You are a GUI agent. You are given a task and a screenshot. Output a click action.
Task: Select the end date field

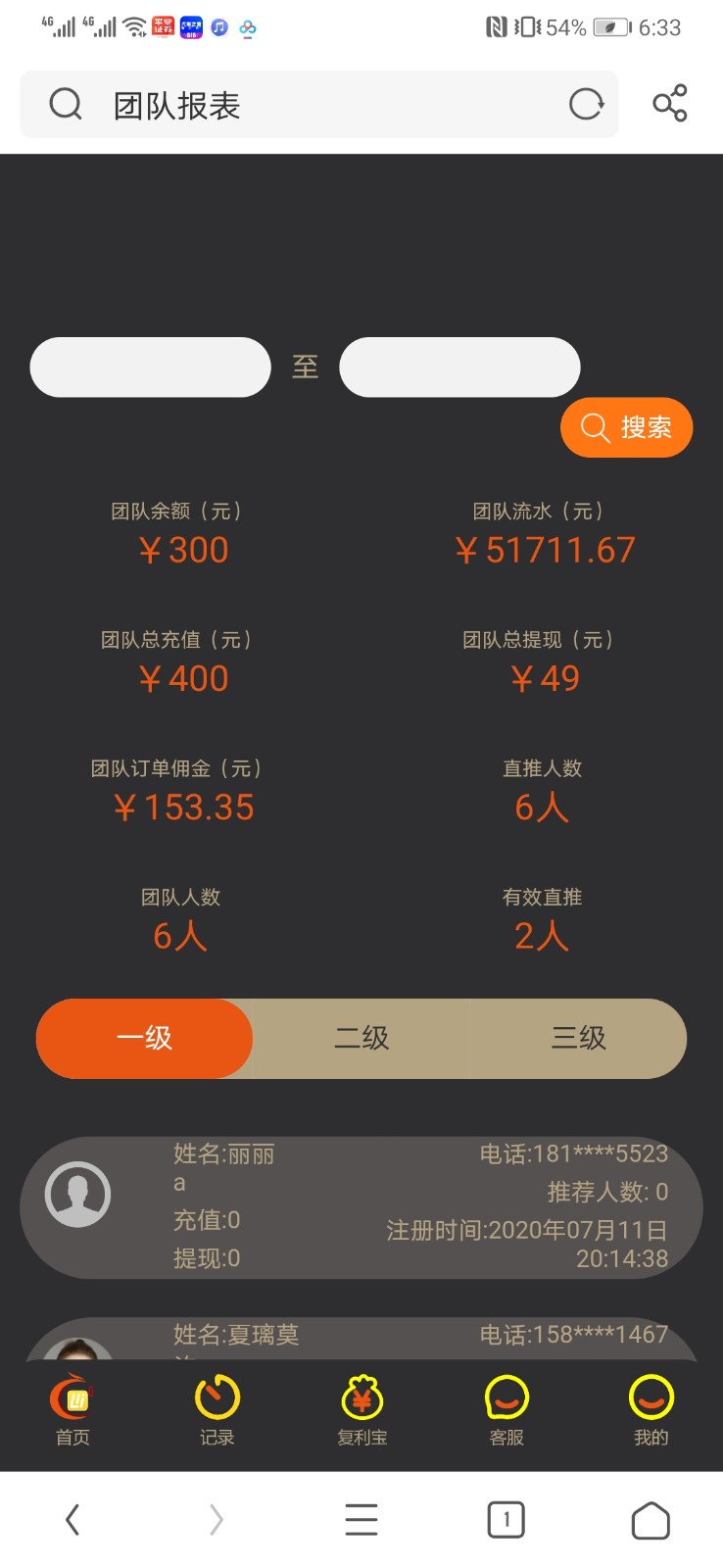coord(459,367)
